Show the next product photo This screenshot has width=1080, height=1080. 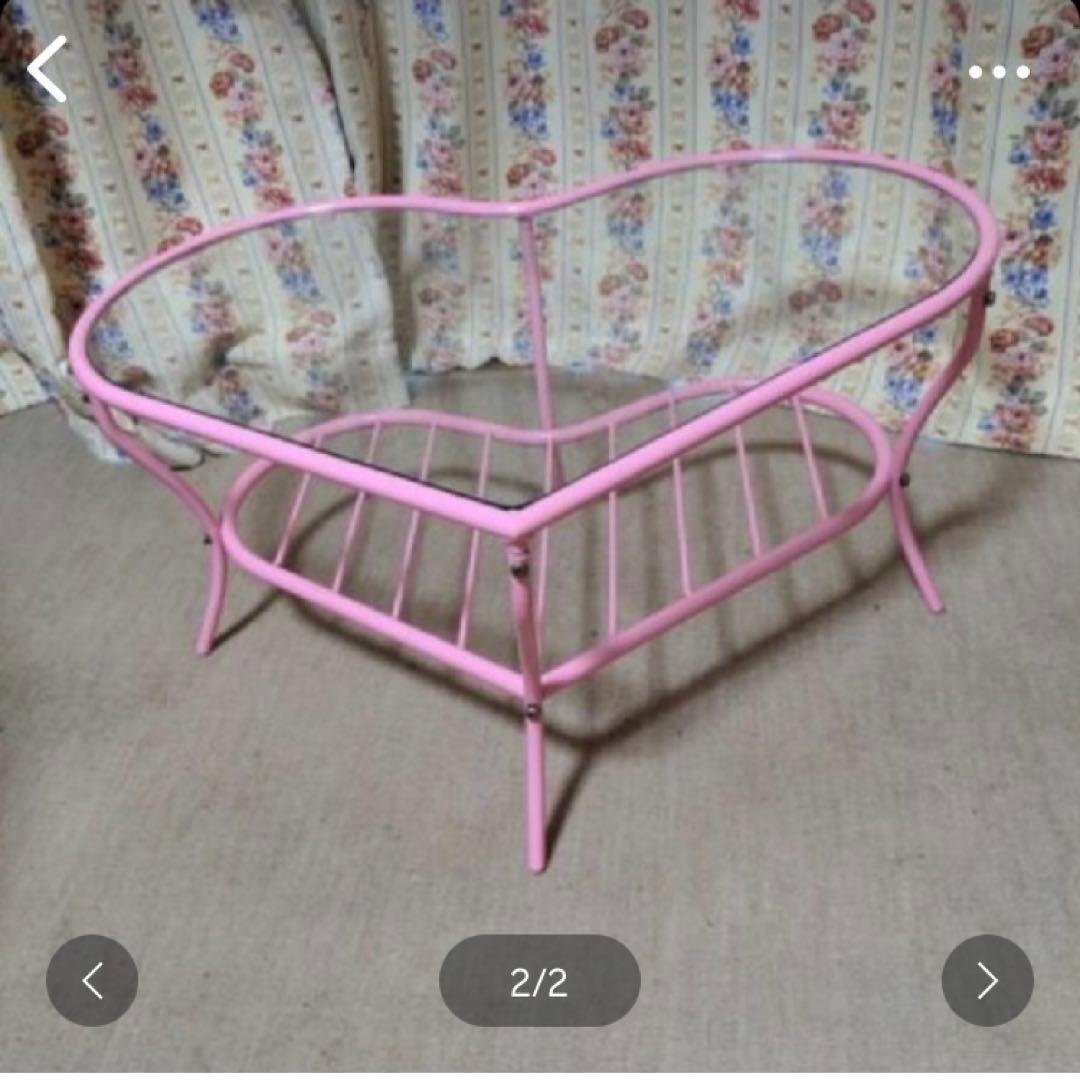coord(987,981)
